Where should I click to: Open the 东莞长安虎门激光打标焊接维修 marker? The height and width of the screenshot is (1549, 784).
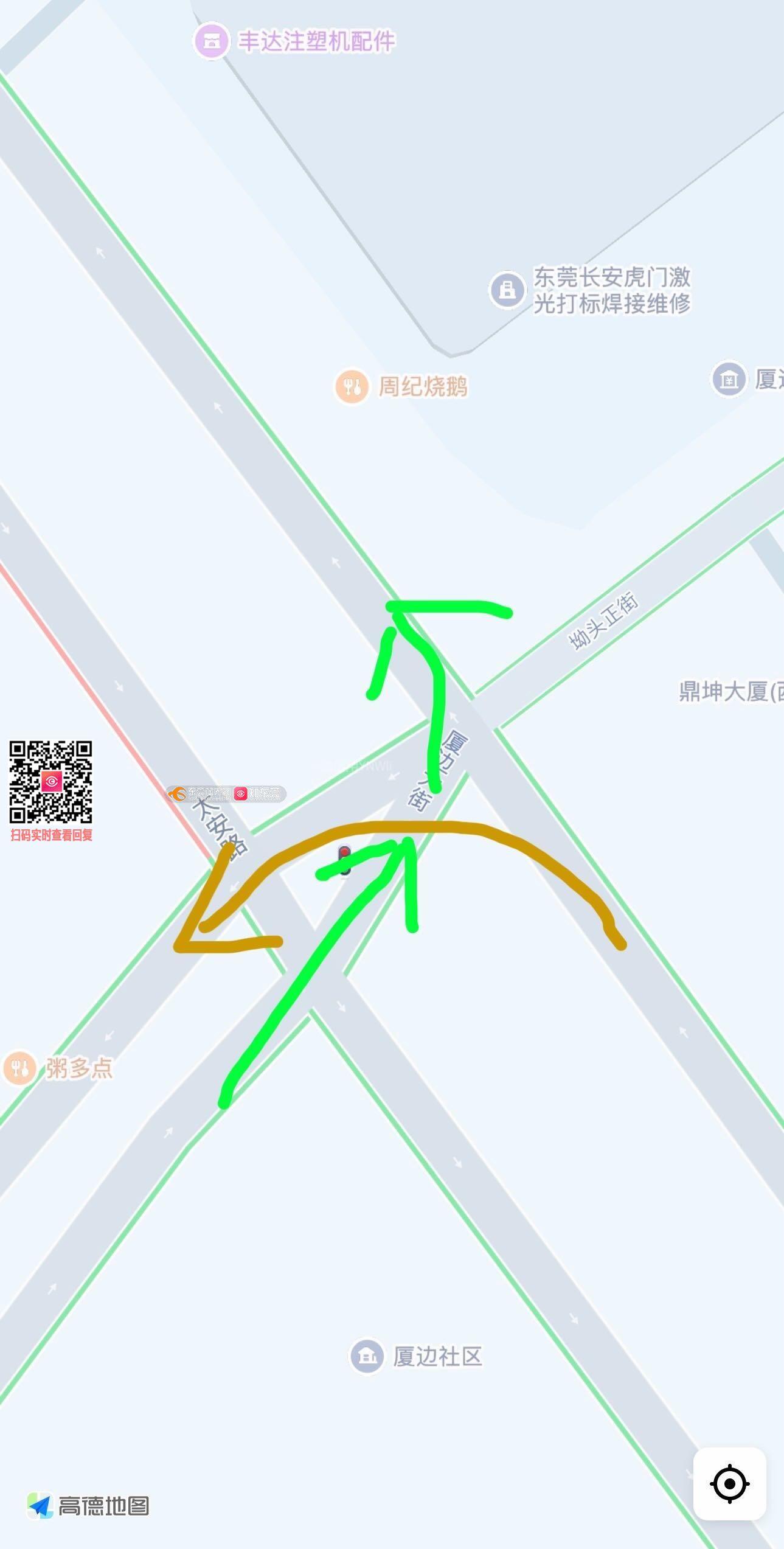click(507, 290)
